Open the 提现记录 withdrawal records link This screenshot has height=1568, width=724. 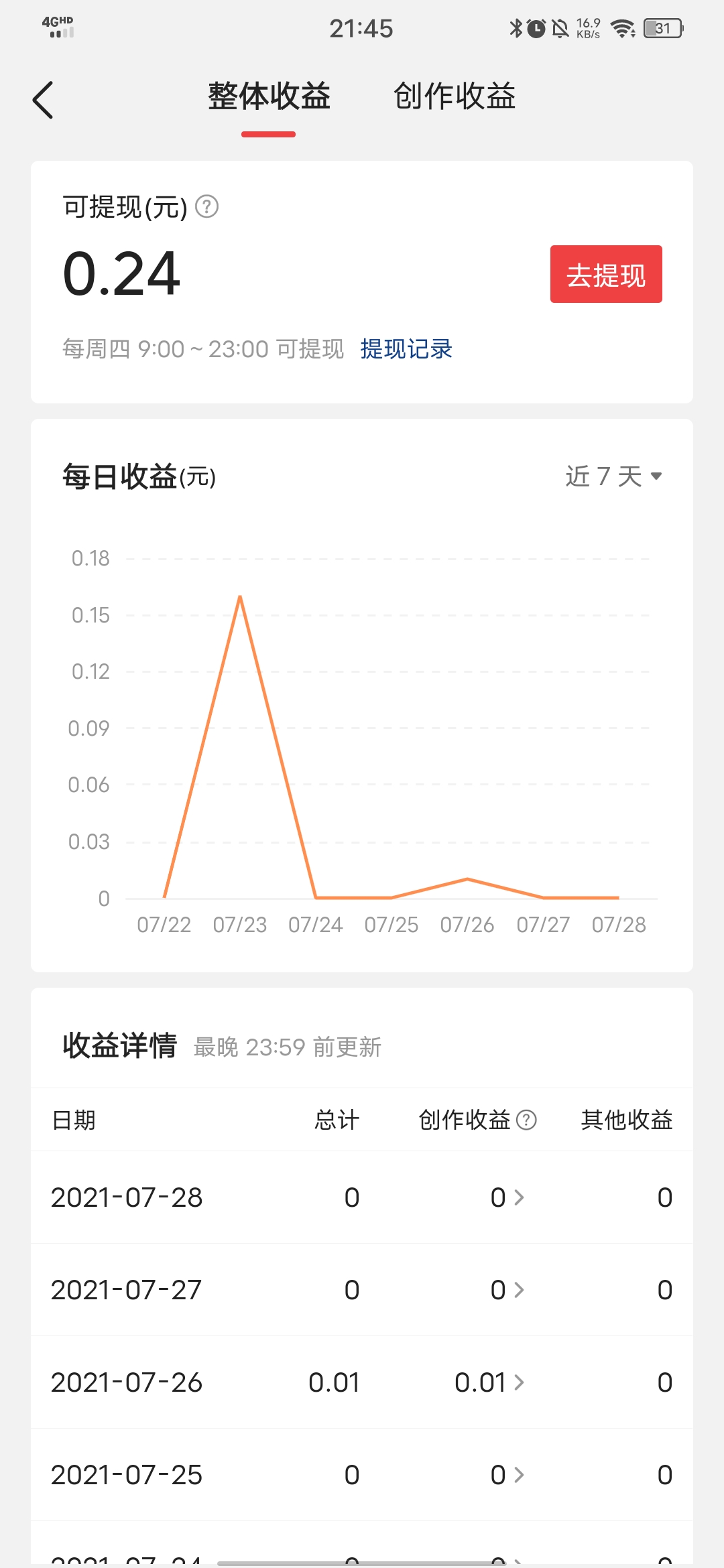[406, 349]
